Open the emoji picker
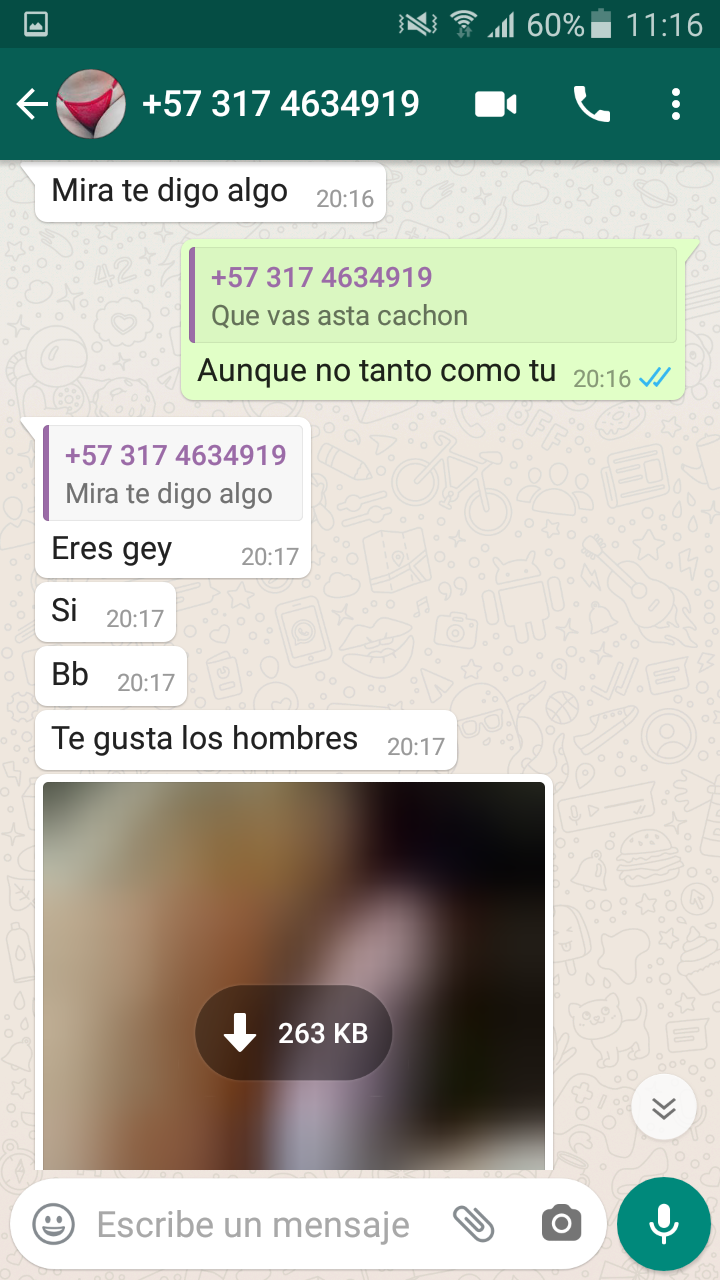The image size is (720, 1280). pos(53,1224)
